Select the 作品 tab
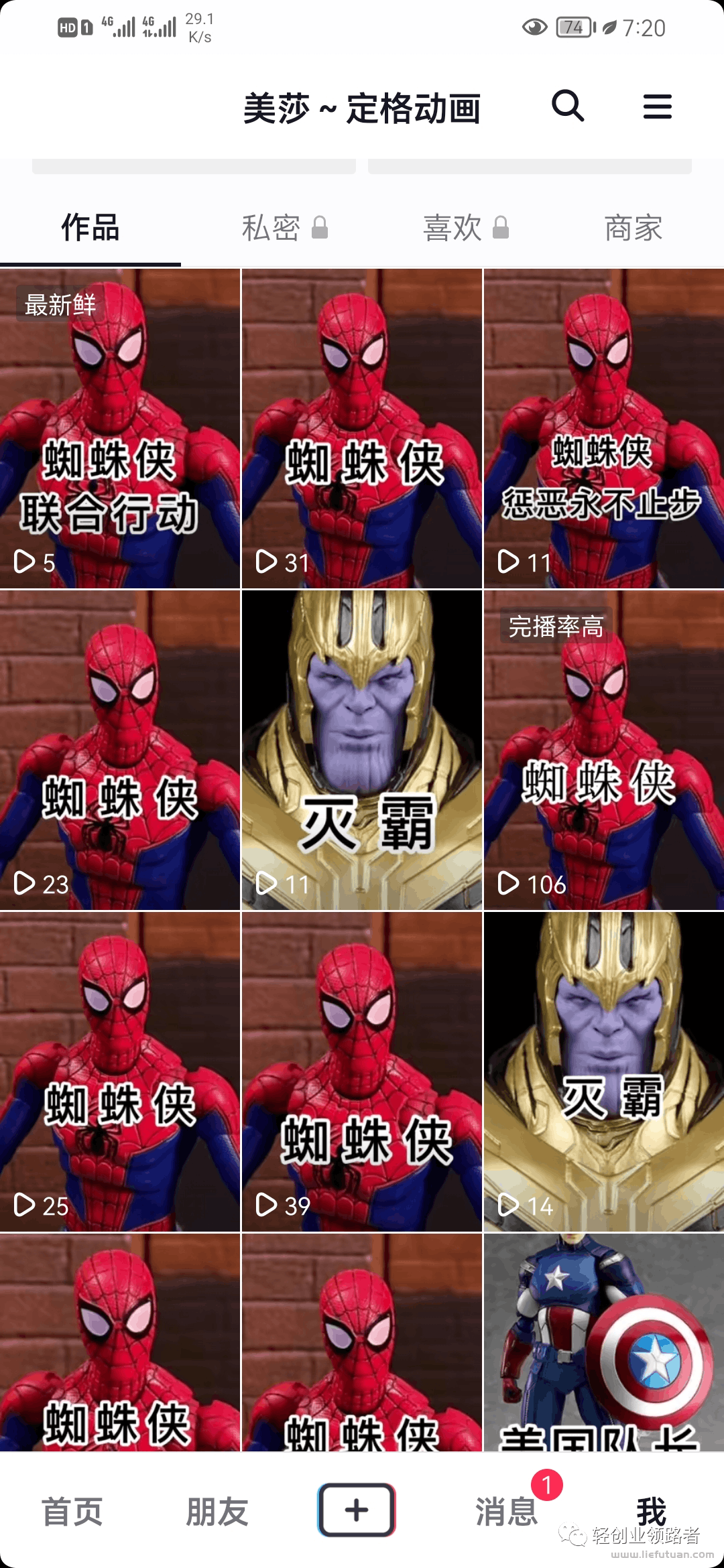Viewport: 724px width, 1568px height. (x=90, y=228)
